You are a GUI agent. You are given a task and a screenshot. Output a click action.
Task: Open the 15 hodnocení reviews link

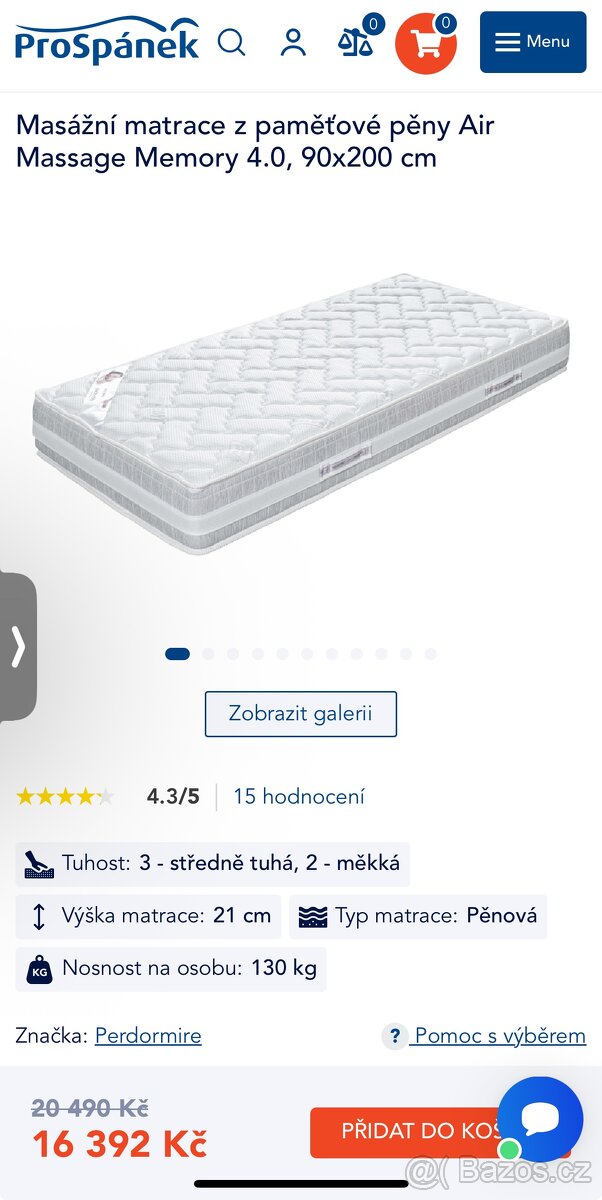coord(298,797)
